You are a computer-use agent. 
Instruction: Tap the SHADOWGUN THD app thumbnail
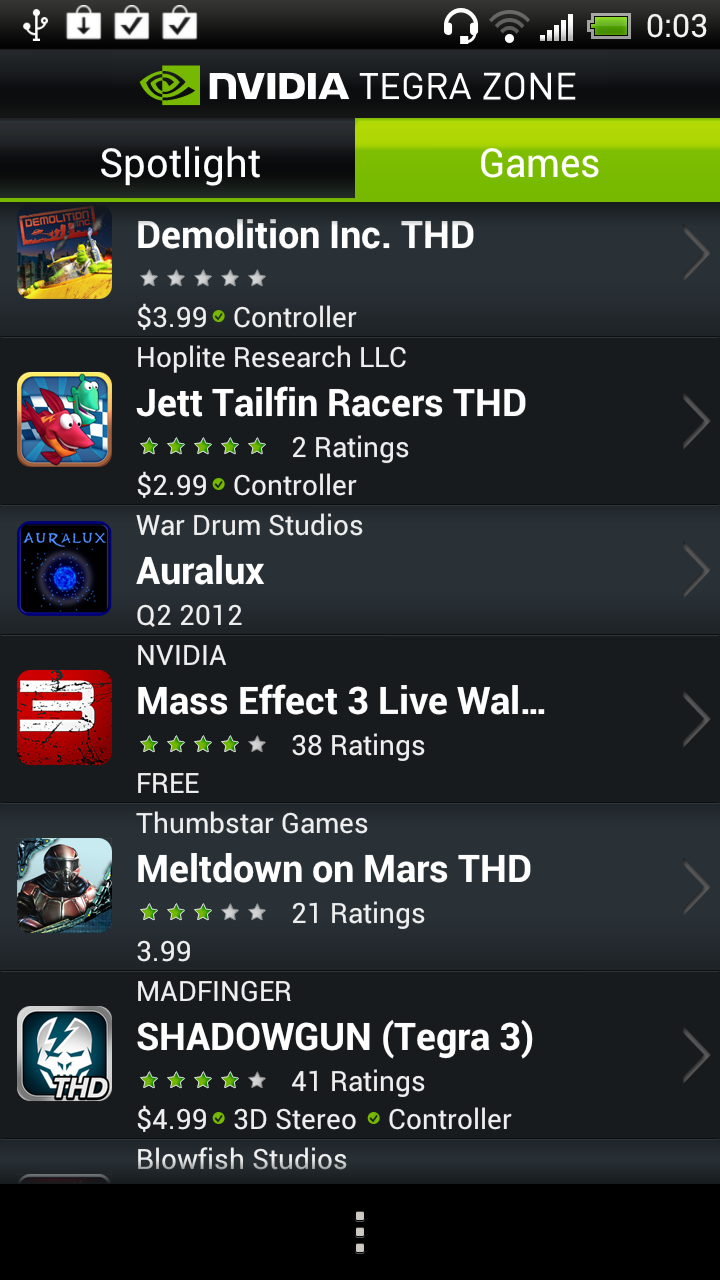click(x=64, y=1053)
